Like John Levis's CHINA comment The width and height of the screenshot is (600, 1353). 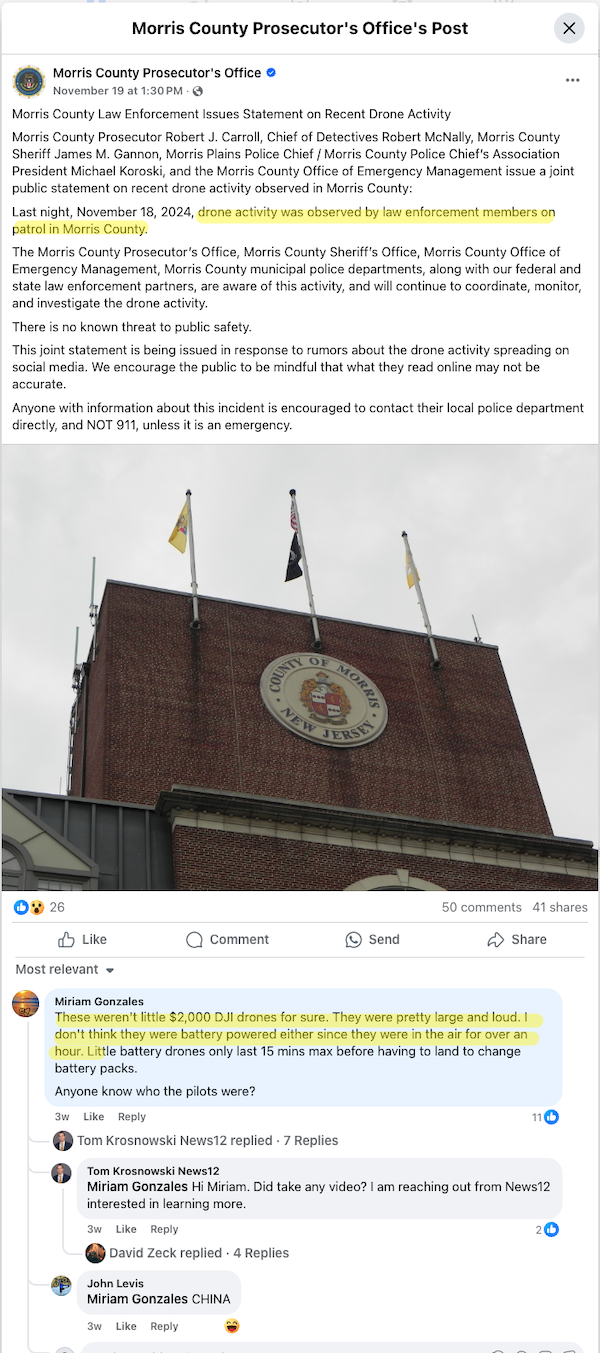pyautogui.click(x=126, y=1326)
